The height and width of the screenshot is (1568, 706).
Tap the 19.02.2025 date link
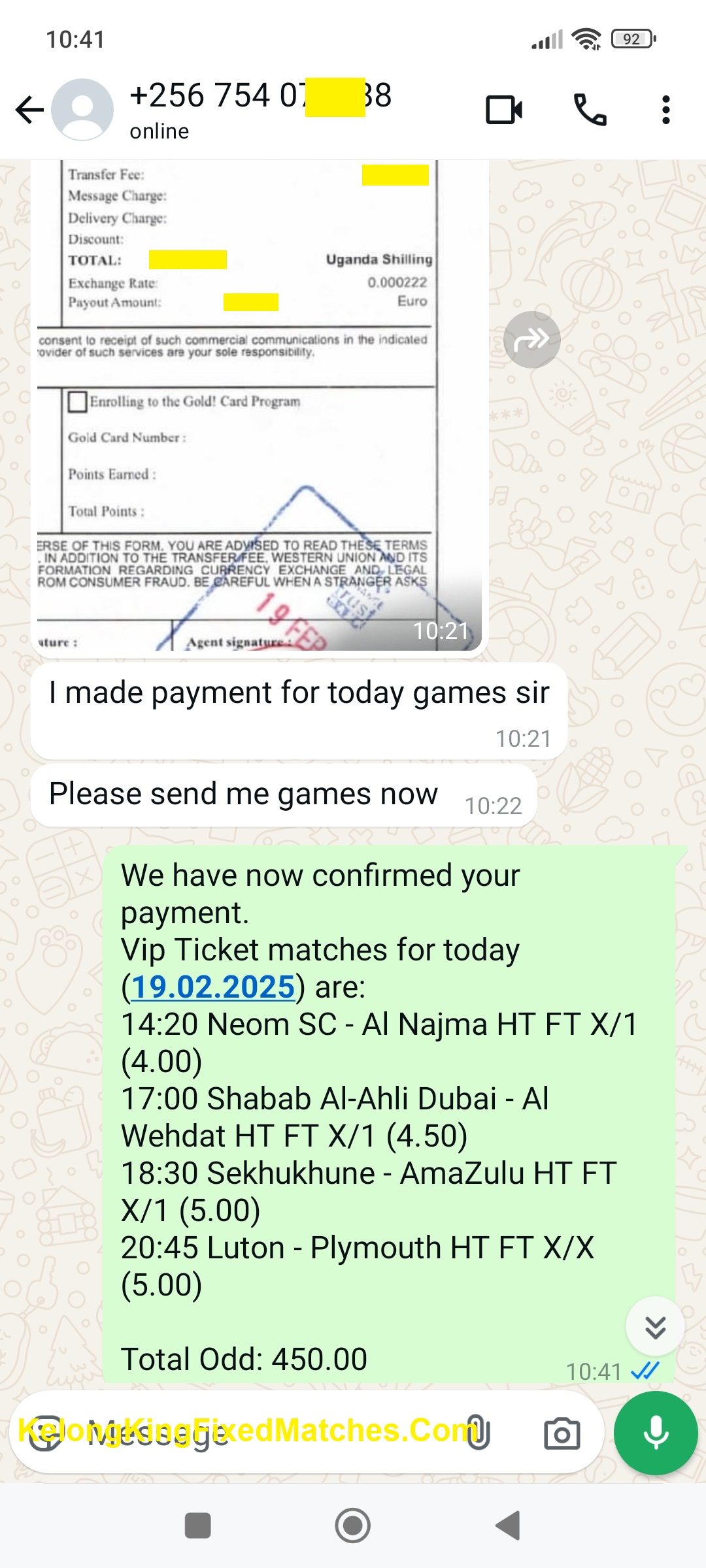213,987
